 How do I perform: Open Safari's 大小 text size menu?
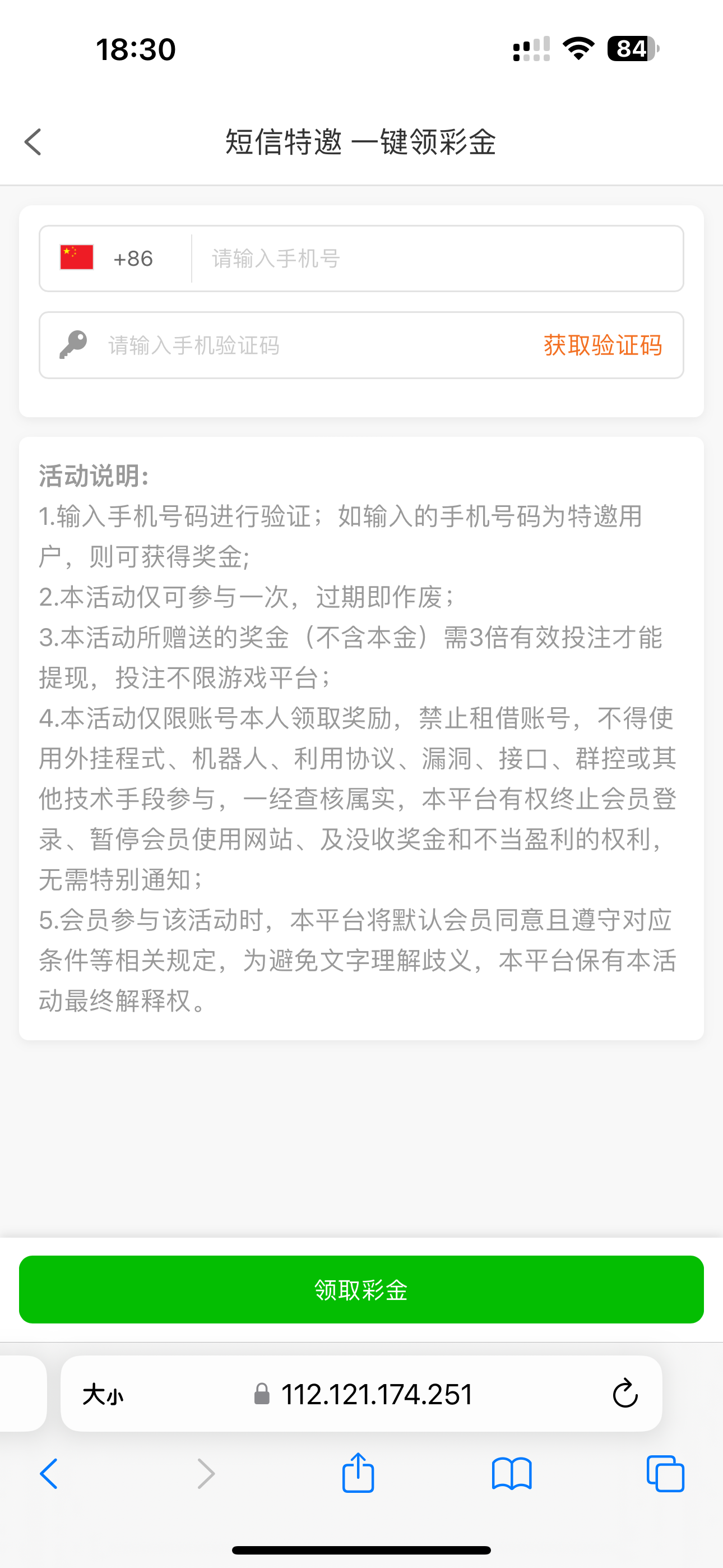pos(103,1394)
